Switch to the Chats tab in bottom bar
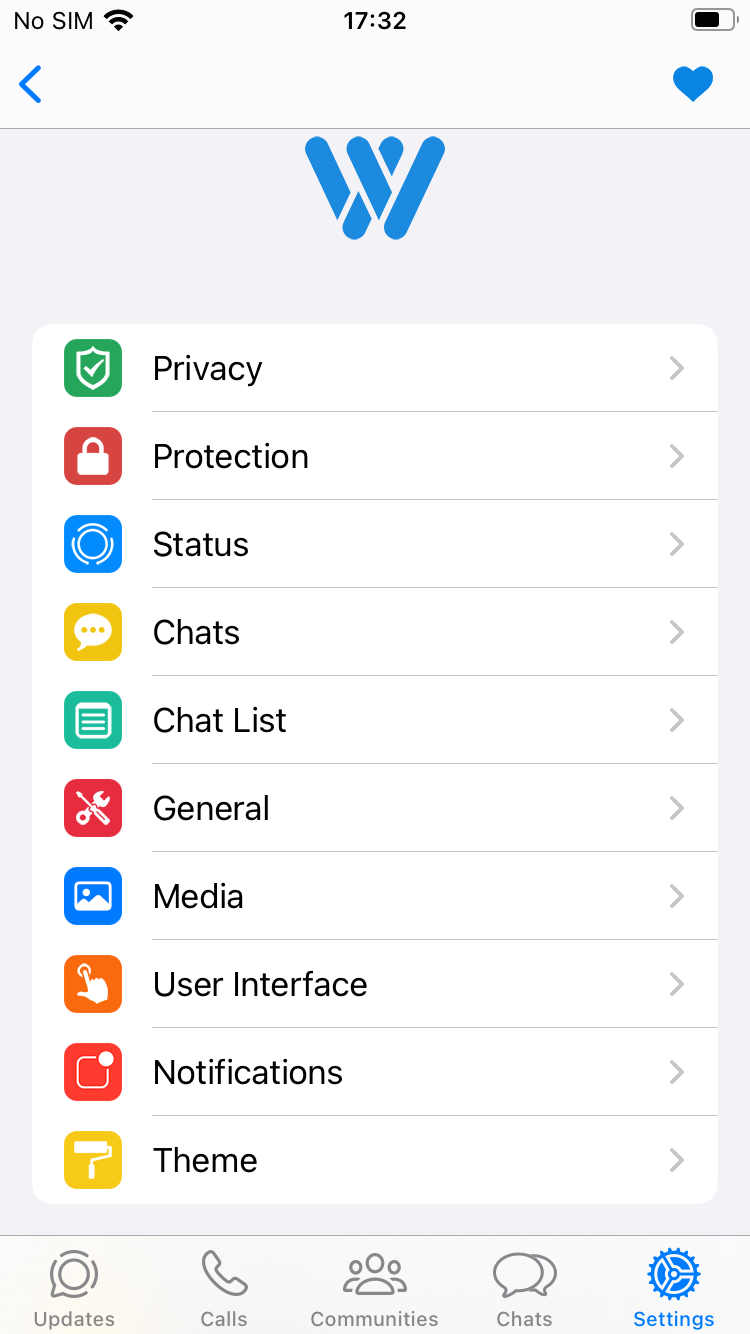The image size is (750, 1334). (x=525, y=1288)
